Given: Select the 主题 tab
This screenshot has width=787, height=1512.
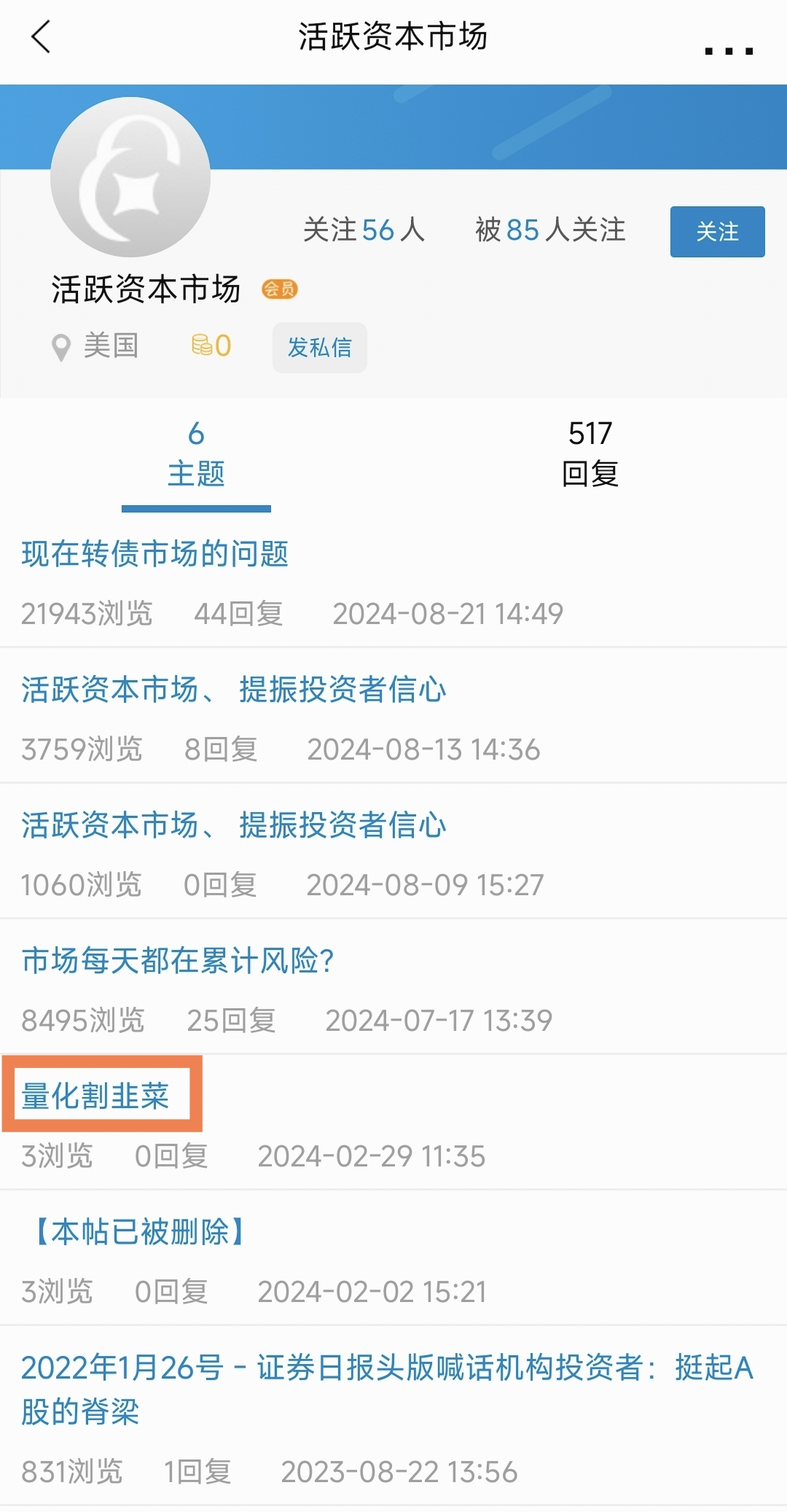Looking at the screenshot, I should [196, 453].
